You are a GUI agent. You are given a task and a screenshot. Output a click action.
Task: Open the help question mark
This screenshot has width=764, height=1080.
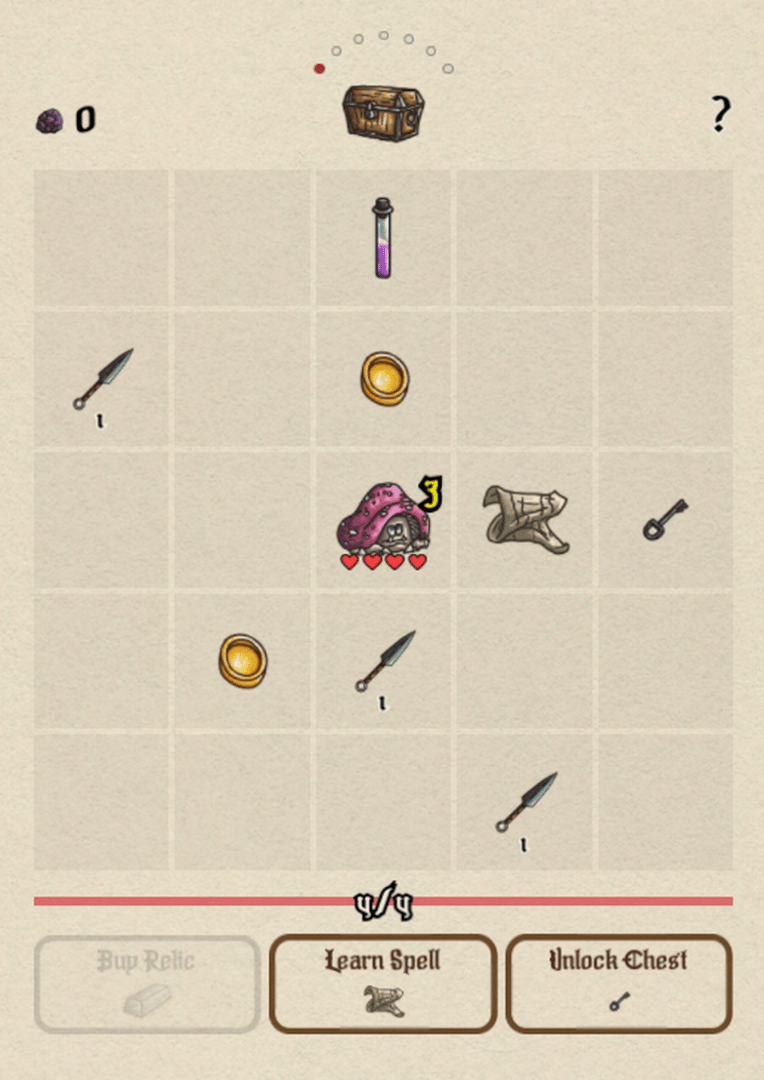pos(720,115)
